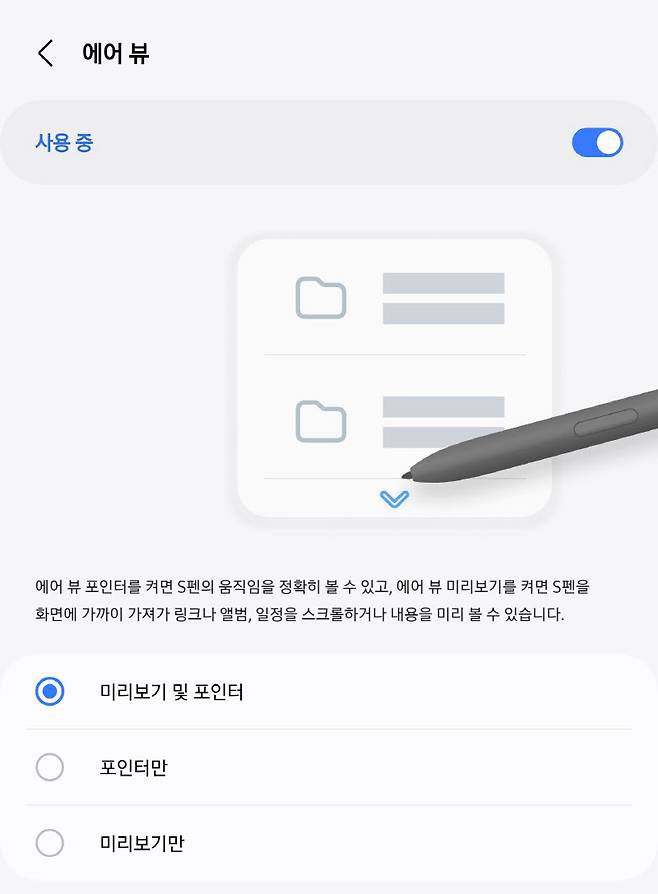658x894 pixels.
Task: Go back from the 에어 뷰 screen
Action: point(45,54)
